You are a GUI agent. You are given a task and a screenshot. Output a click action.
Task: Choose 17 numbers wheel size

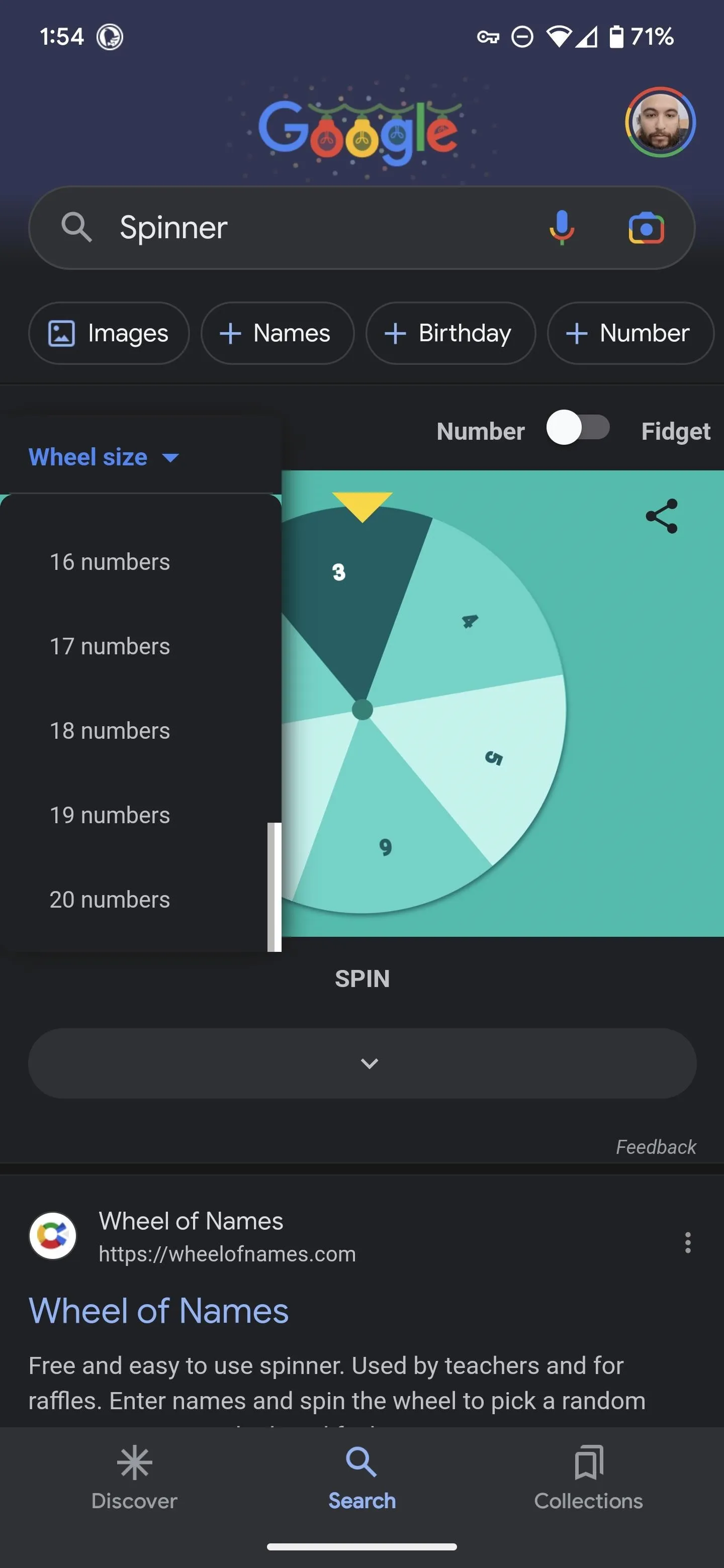[110, 646]
